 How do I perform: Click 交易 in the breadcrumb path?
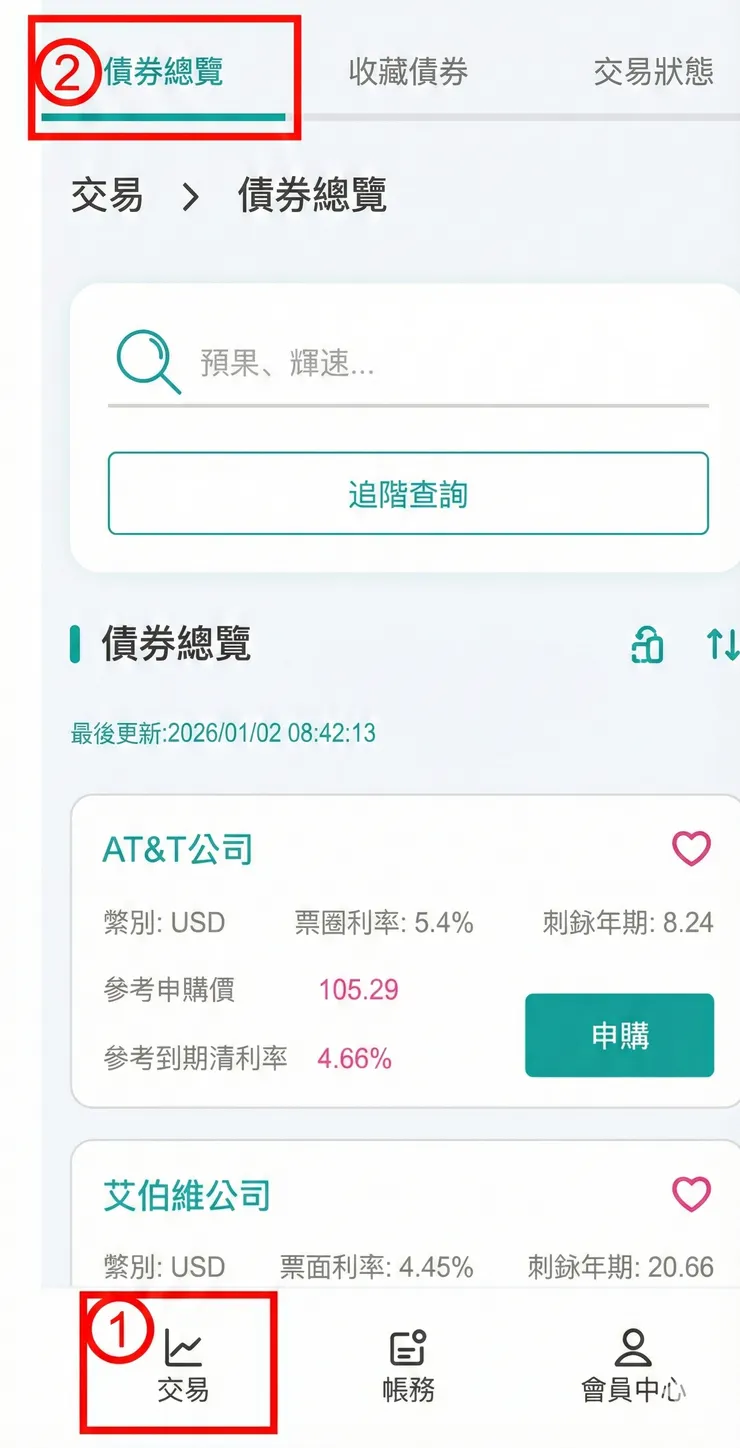(x=108, y=196)
